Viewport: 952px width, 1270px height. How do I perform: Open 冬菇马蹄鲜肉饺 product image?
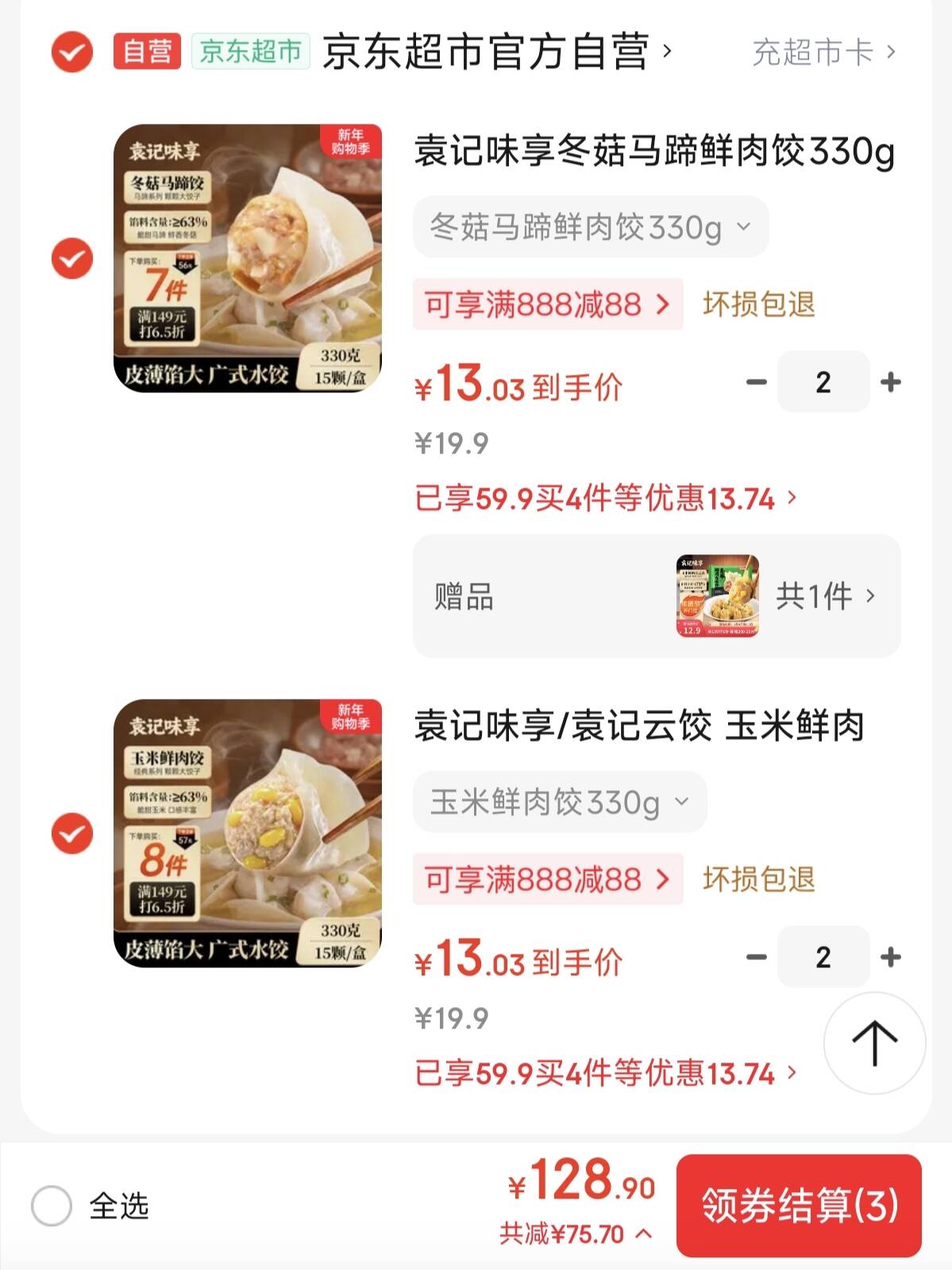(x=248, y=258)
